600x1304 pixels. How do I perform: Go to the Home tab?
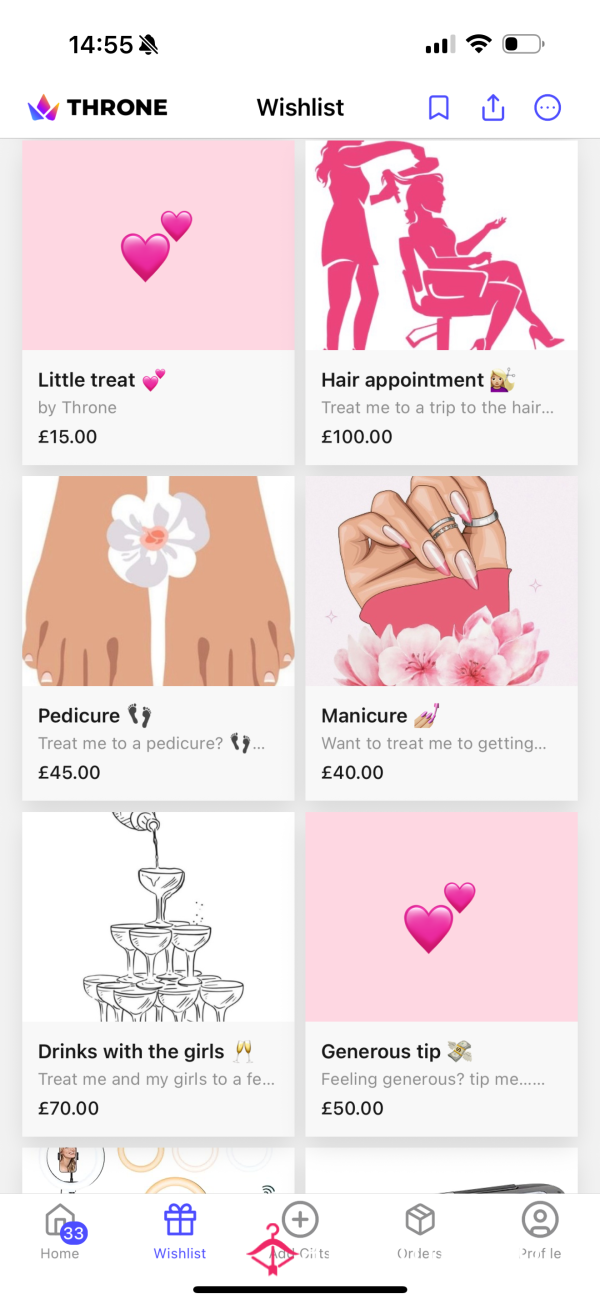60,1231
